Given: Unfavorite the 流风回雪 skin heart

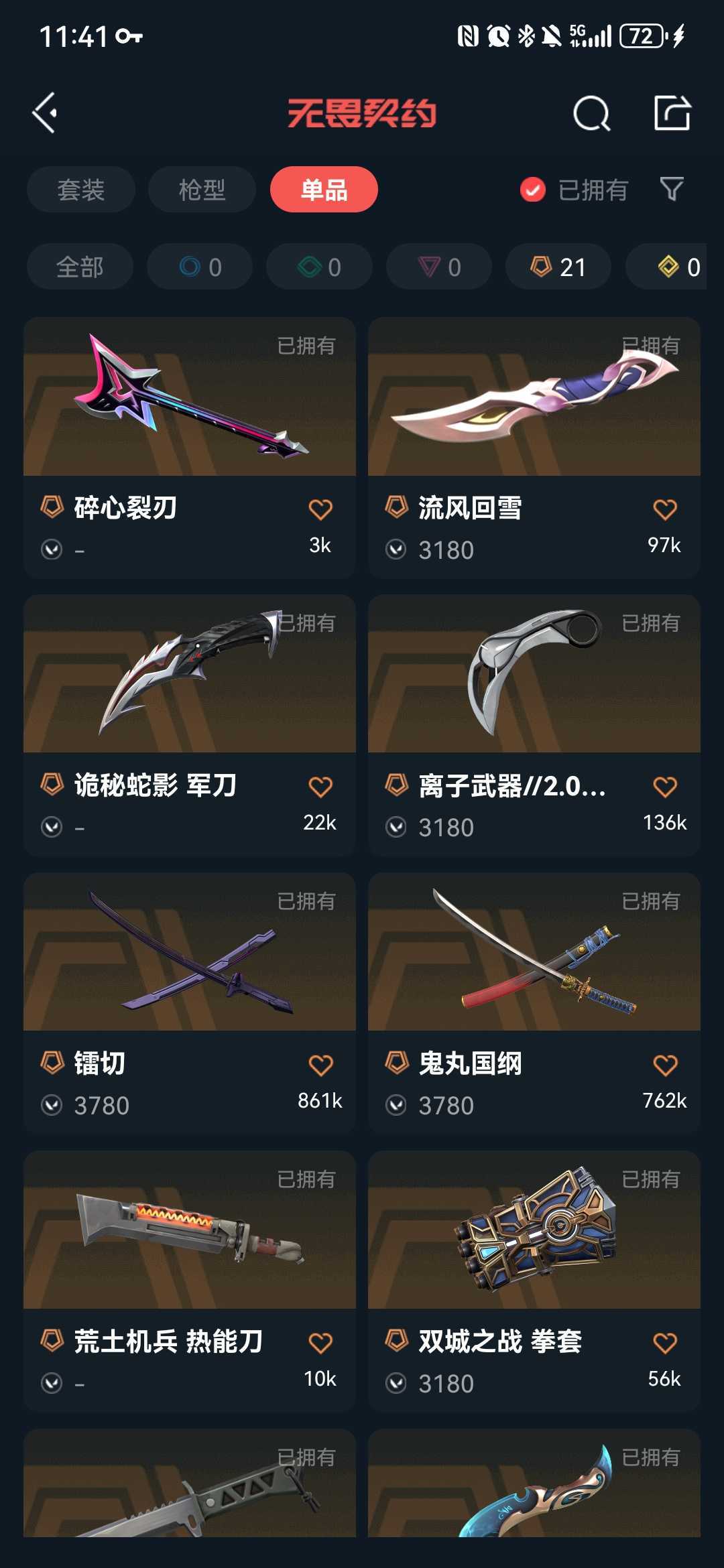Looking at the screenshot, I should (666, 509).
